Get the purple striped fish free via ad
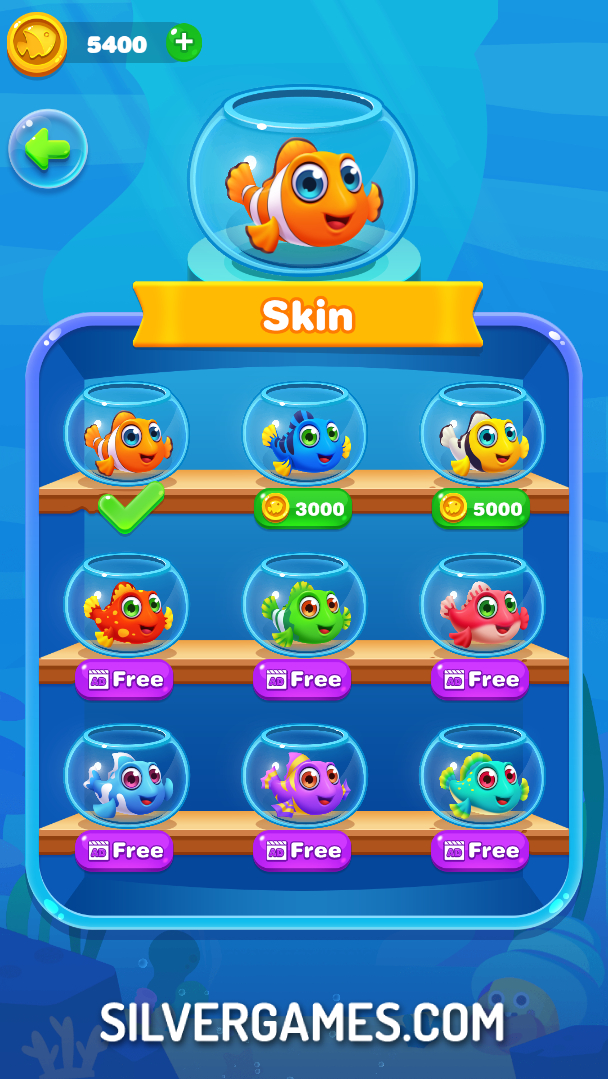This screenshot has height=1079, width=608. (x=303, y=851)
